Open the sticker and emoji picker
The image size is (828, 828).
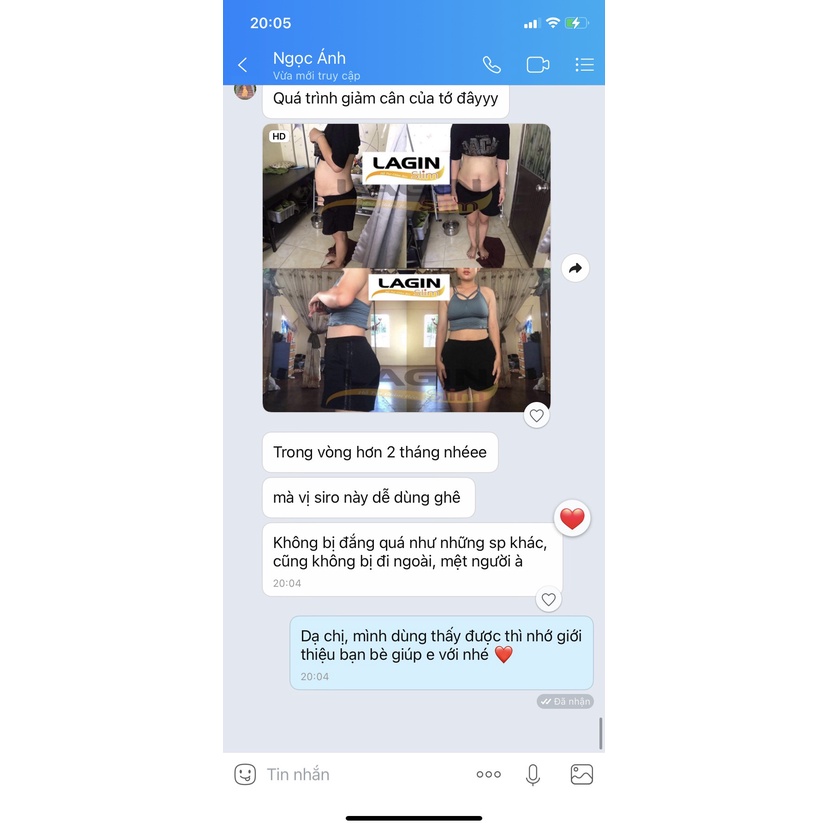point(245,774)
